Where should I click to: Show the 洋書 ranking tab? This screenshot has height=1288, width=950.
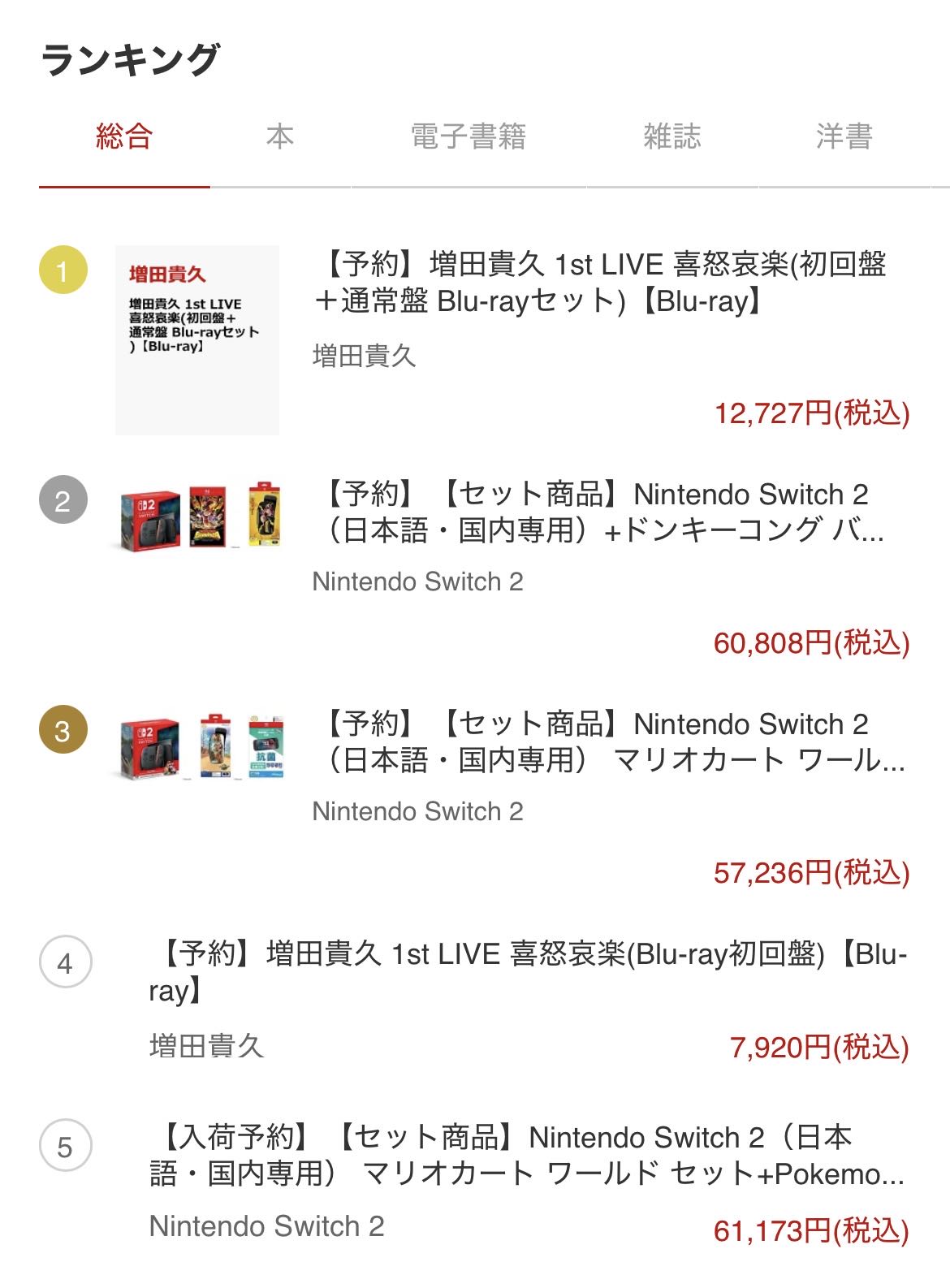point(844,136)
